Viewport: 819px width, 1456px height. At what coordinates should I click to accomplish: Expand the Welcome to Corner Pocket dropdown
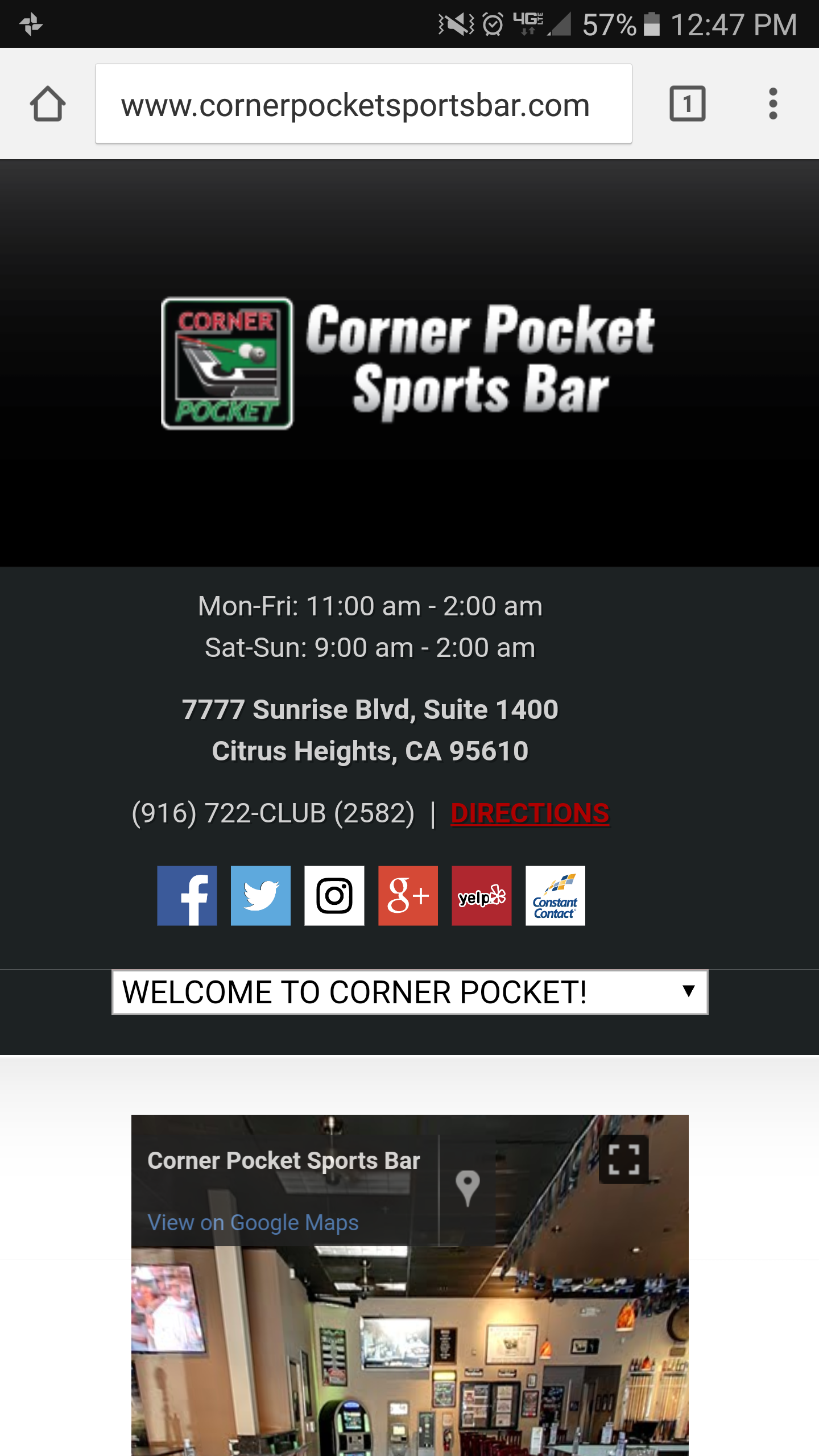pyautogui.click(x=409, y=992)
